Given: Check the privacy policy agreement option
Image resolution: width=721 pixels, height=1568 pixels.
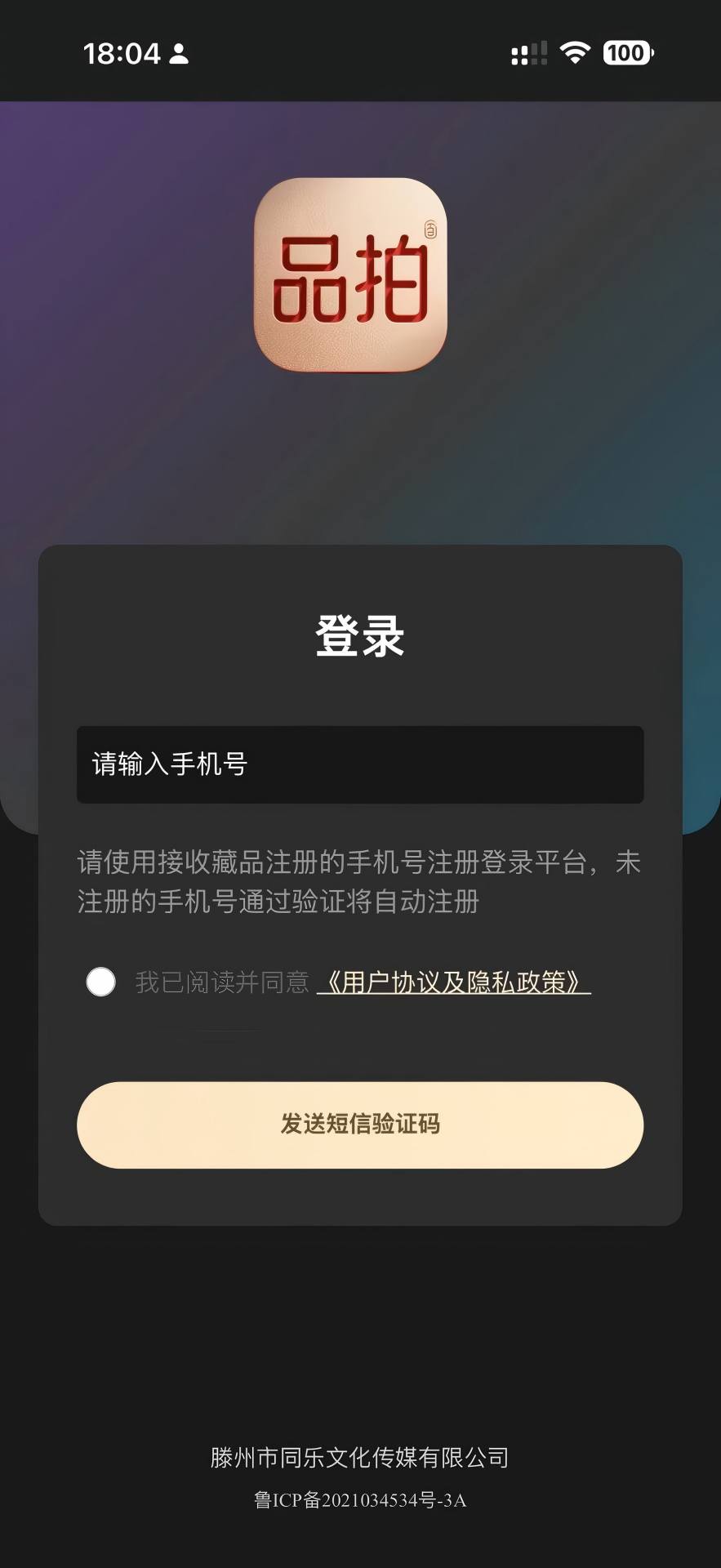Looking at the screenshot, I should [x=101, y=983].
